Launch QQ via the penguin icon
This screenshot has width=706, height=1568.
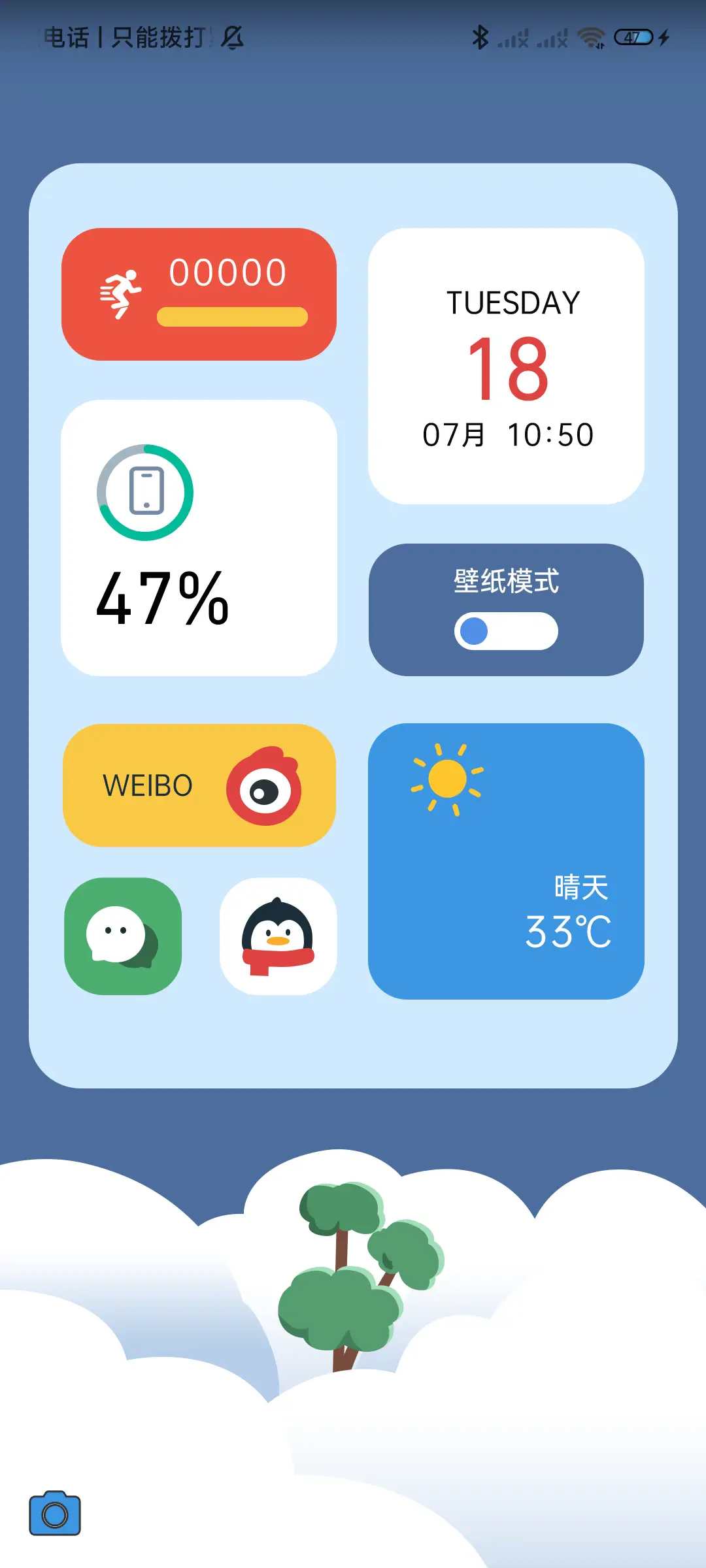tap(280, 936)
